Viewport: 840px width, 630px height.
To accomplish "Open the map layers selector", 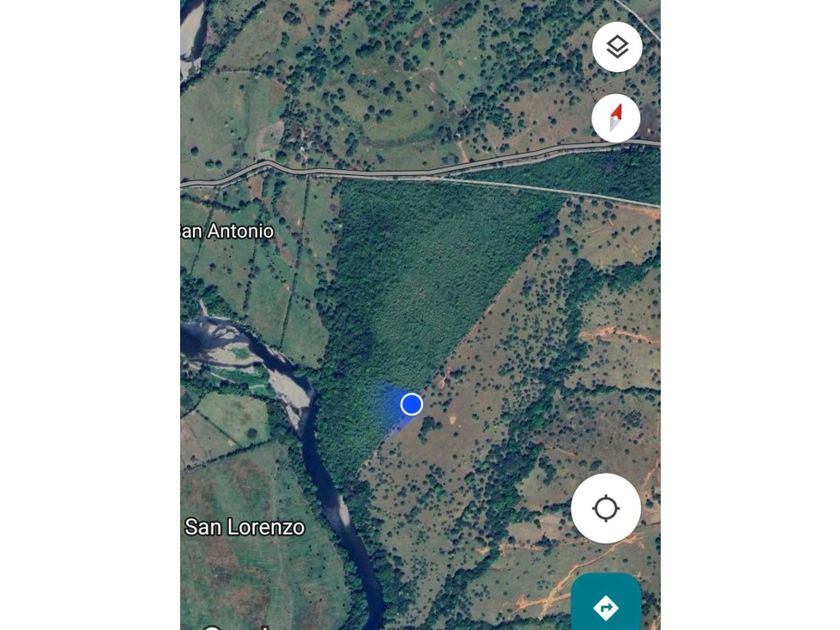I will [617, 47].
